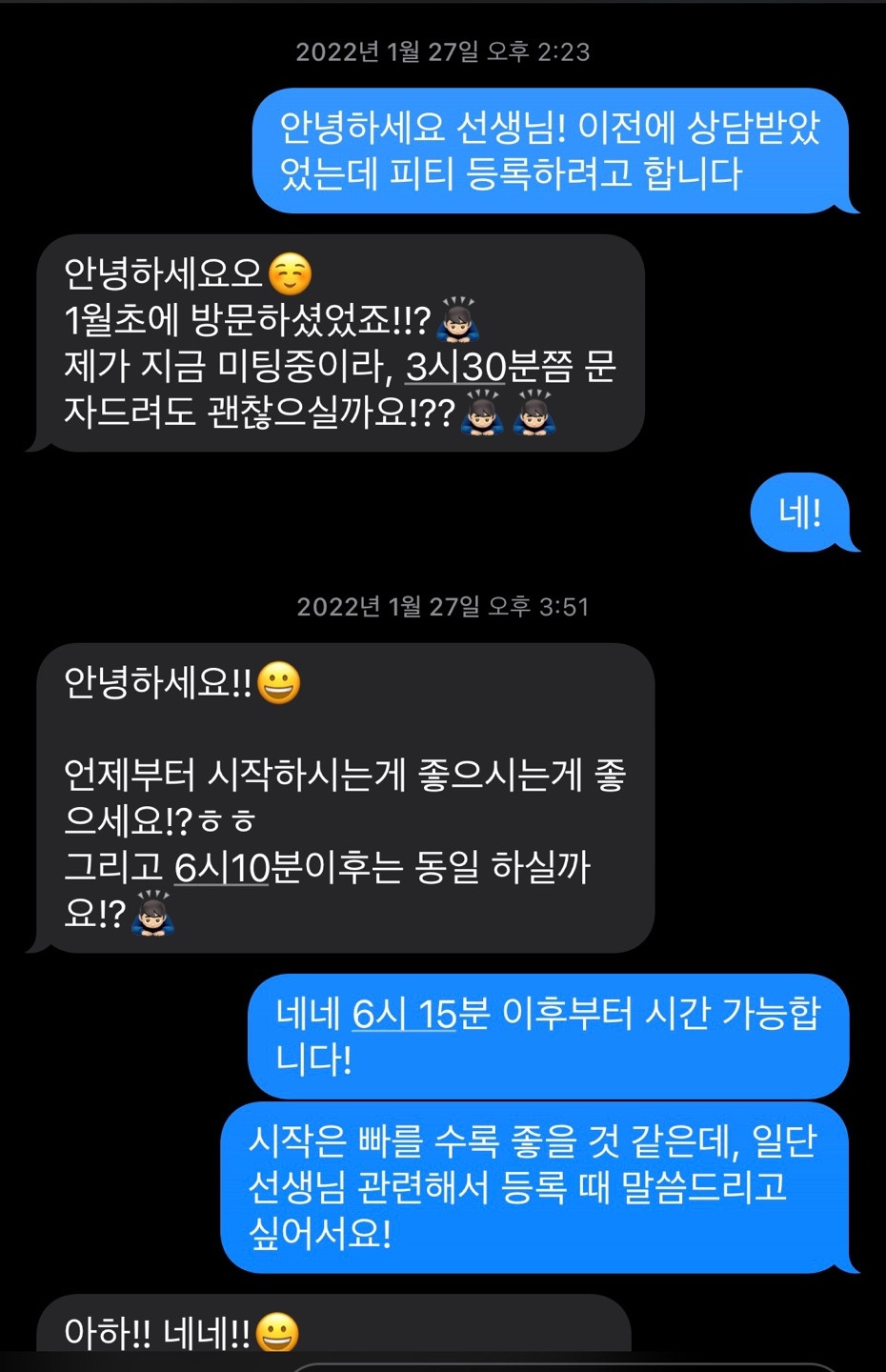Tap the blushing smile emoji after "안녕하세요오"
The image size is (886, 1372).
tap(292, 272)
